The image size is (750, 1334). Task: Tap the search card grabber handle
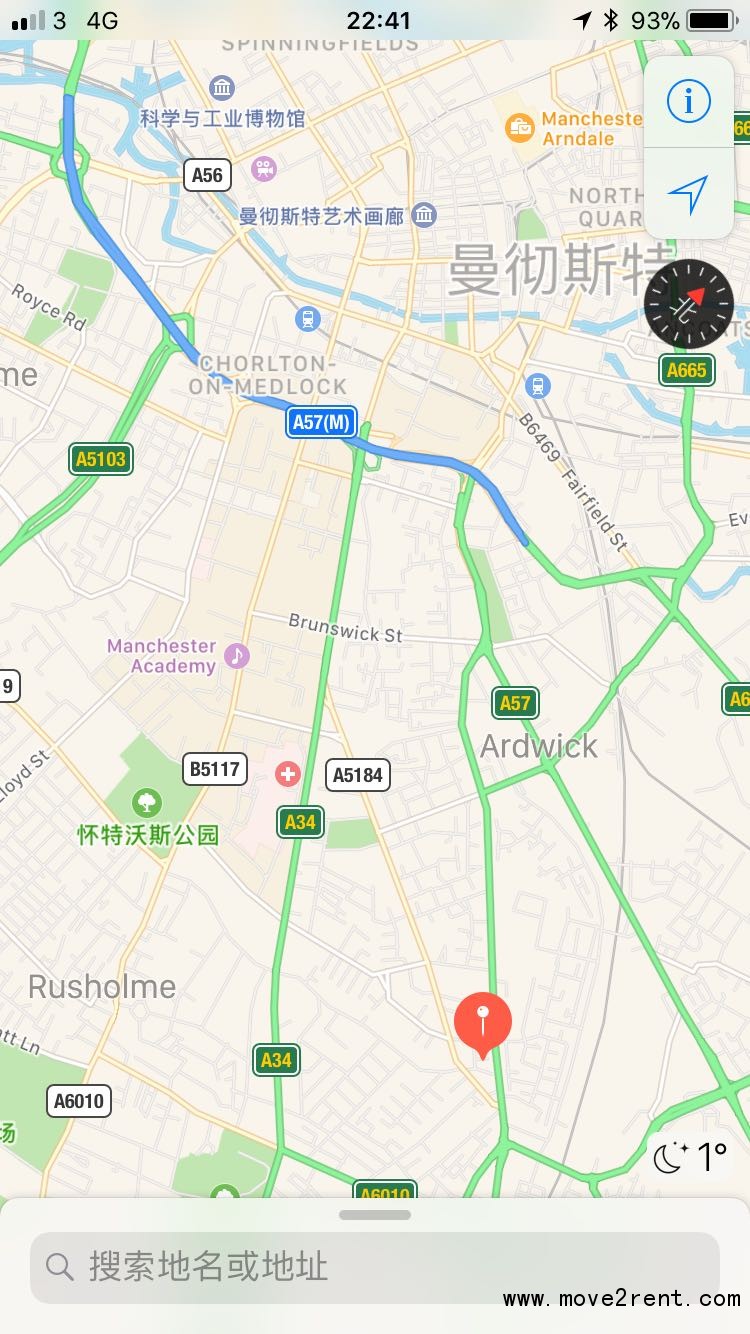click(375, 1215)
